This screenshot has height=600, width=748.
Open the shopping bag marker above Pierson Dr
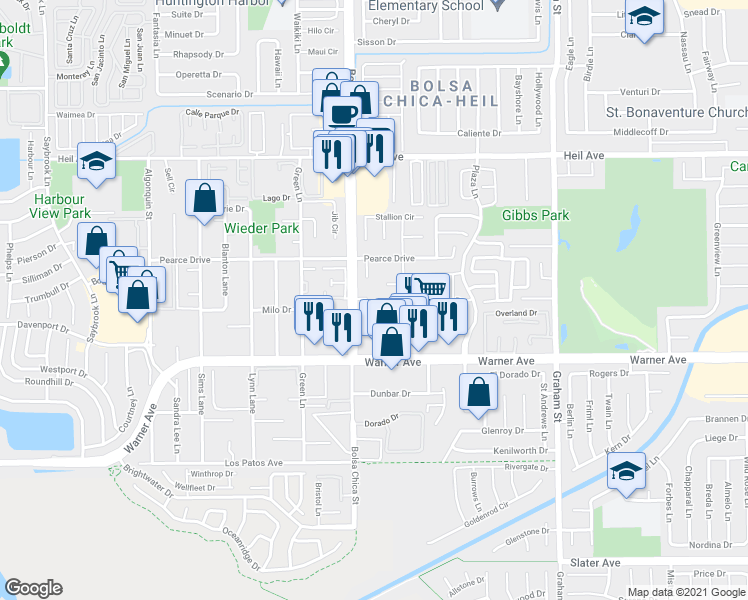click(x=97, y=240)
